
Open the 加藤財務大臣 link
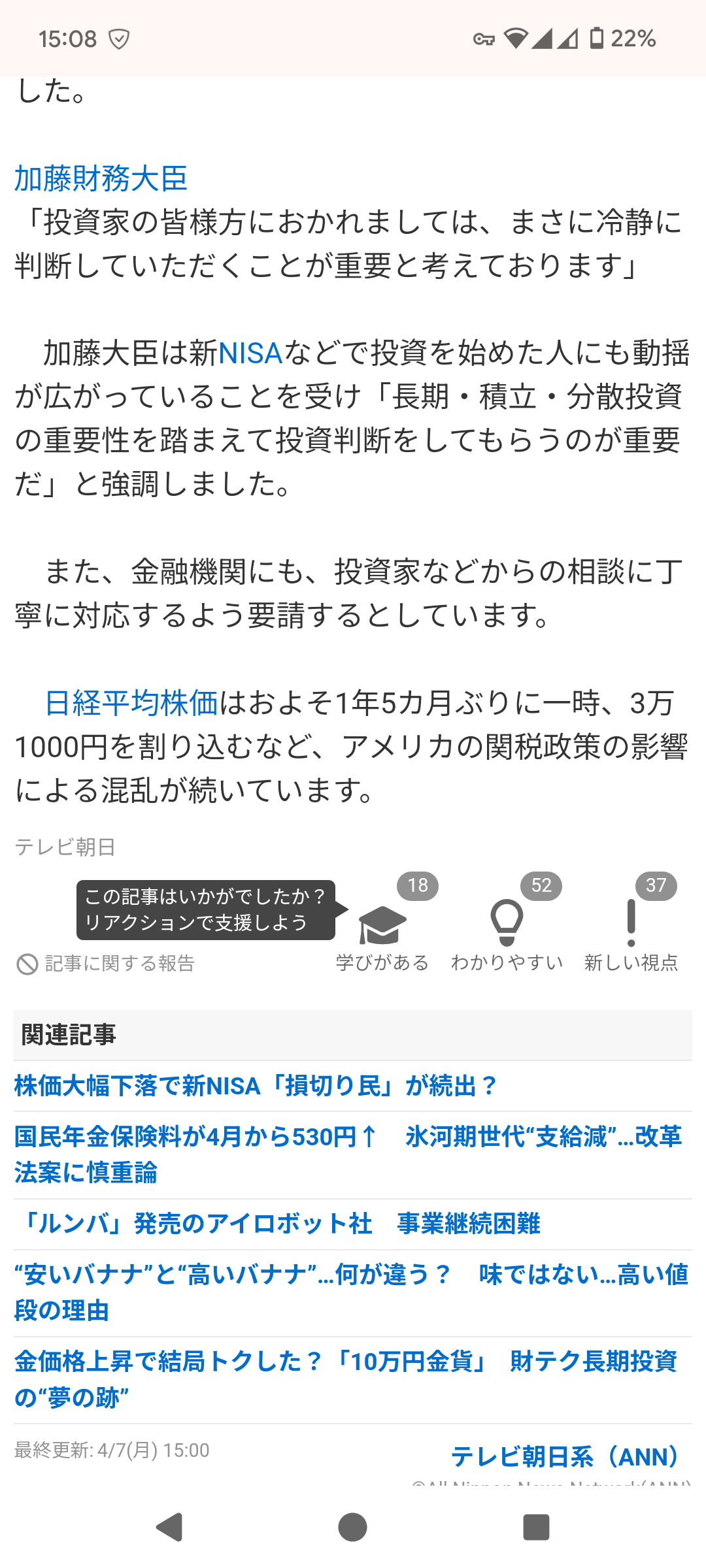(x=101, y=178)
